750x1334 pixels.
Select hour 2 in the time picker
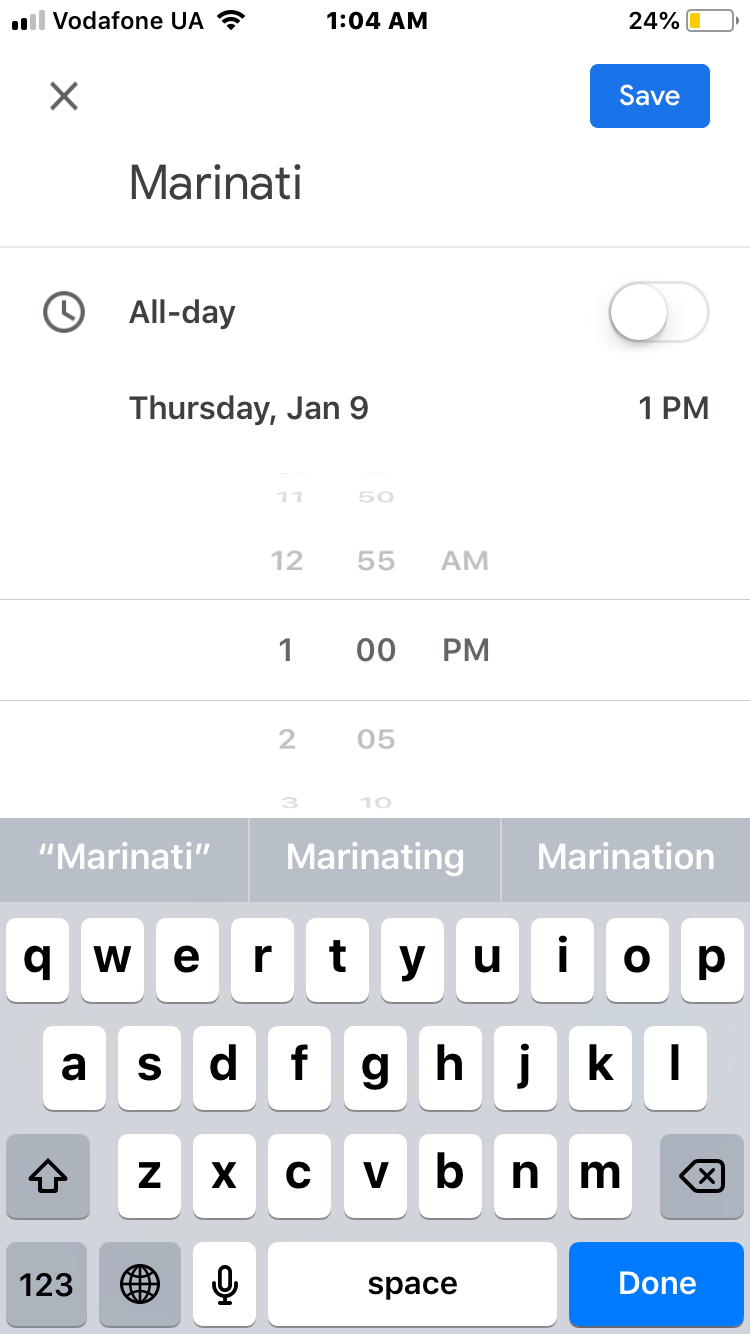pos(287,739)
